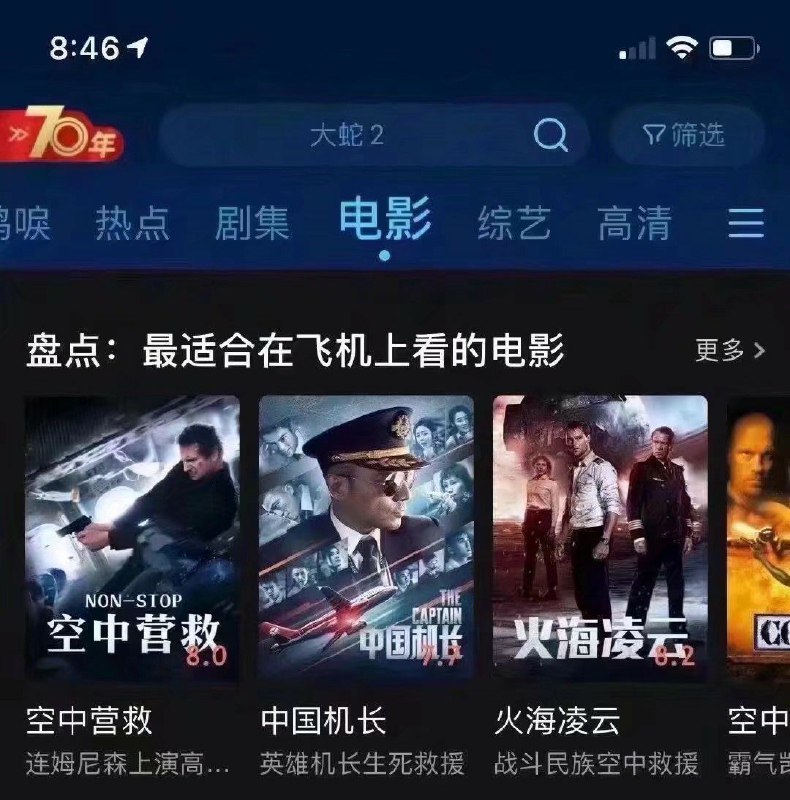Click the Wi-Fi icon in the status bar

point(681,49)
